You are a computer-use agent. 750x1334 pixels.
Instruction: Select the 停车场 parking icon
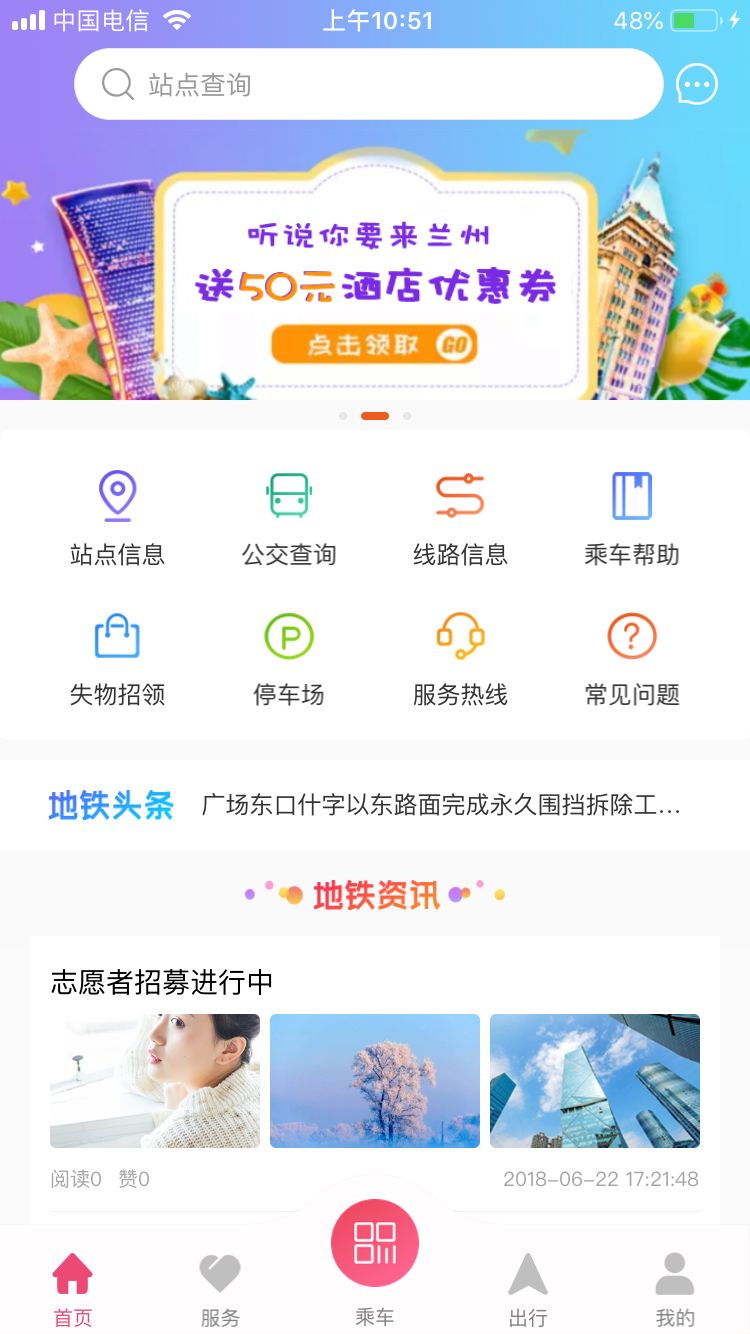(x=288, y=655)
